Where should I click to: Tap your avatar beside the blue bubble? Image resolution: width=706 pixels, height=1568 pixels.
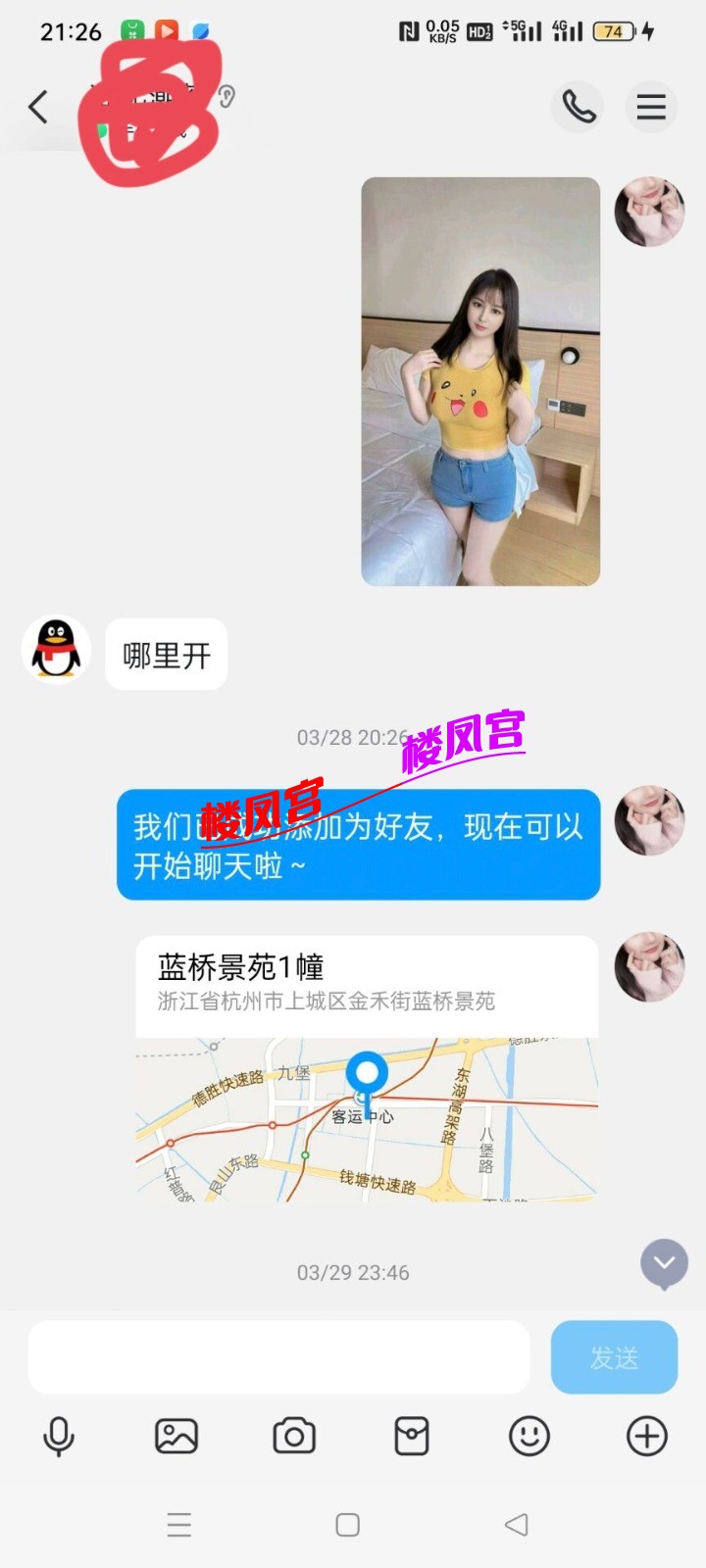648,821
